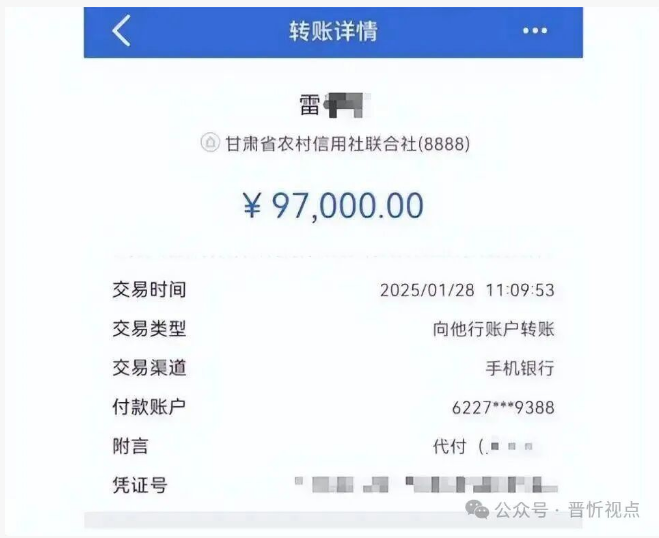This screenshot has width=659, height=538.
Task: Open the three-dot overflow menu
Action: (535, 31)
